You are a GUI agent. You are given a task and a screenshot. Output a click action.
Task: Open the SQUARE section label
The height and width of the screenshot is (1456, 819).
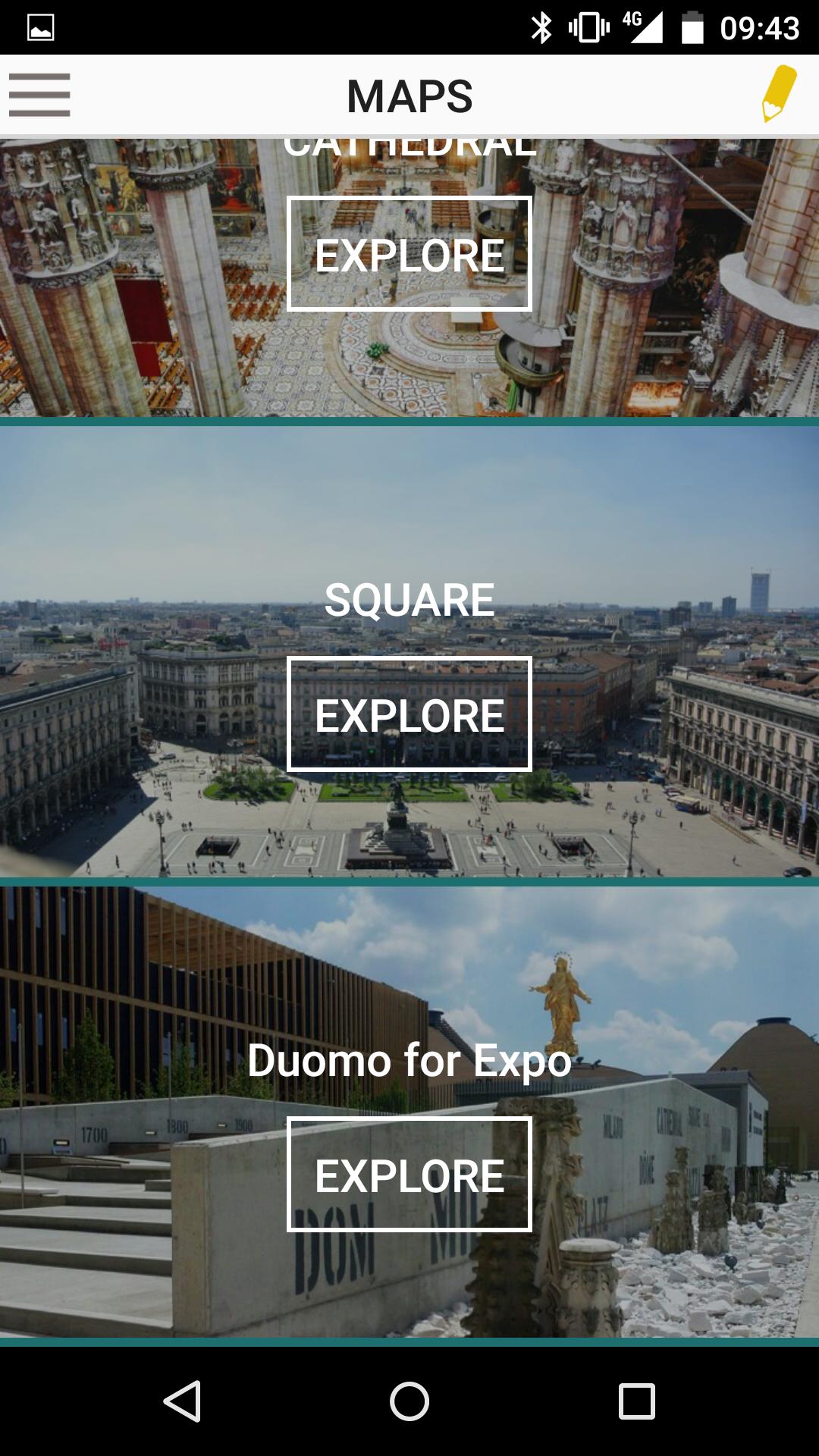[409, 599]
